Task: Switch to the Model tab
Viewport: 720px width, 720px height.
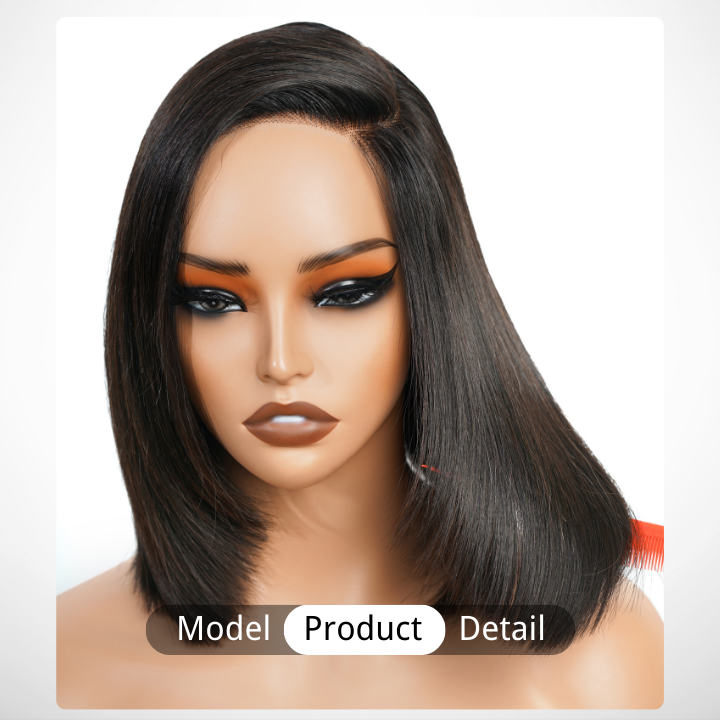Action: click(x=223, y=629)
